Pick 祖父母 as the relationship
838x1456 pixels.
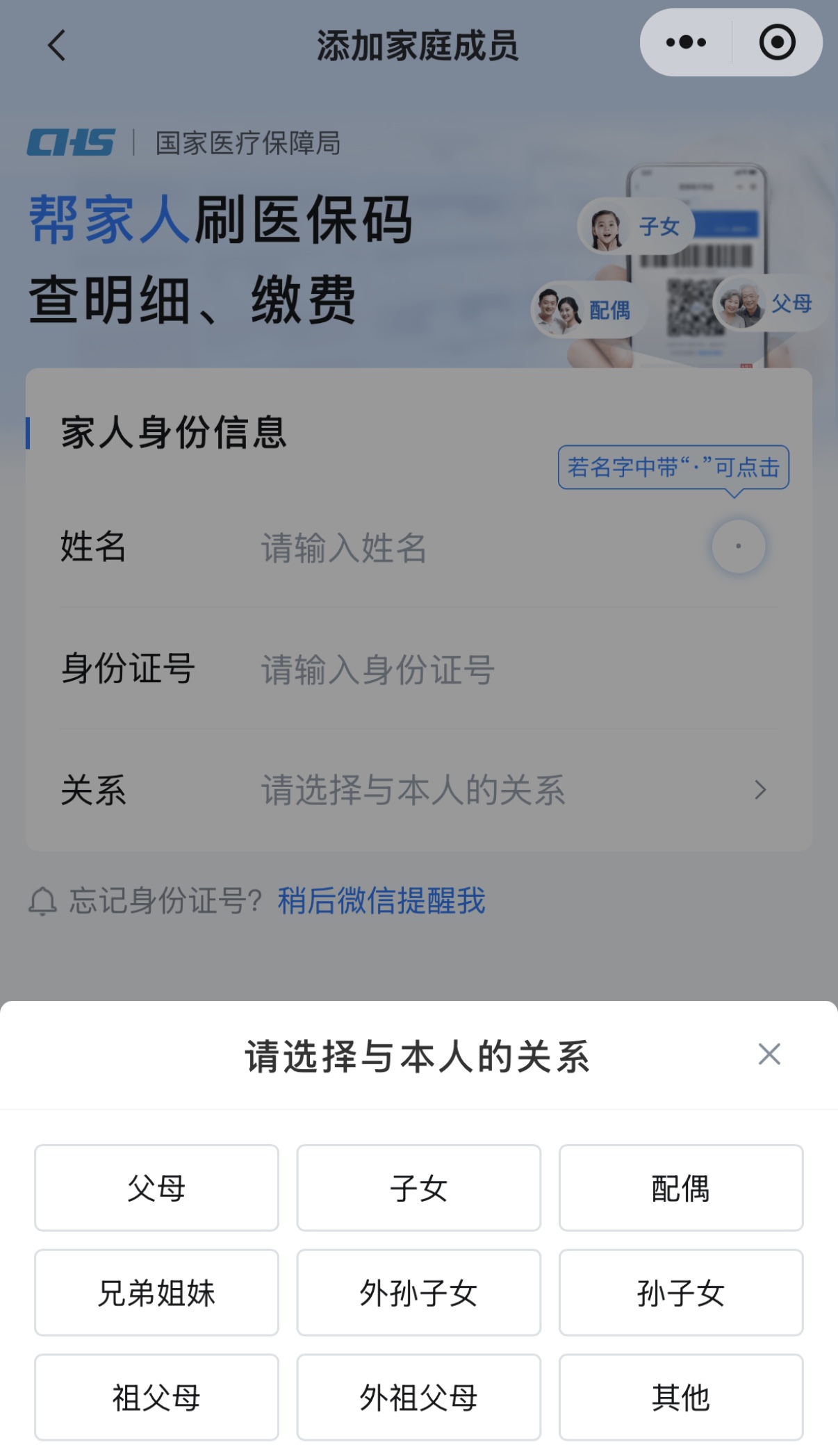(x=156, y=1398)
